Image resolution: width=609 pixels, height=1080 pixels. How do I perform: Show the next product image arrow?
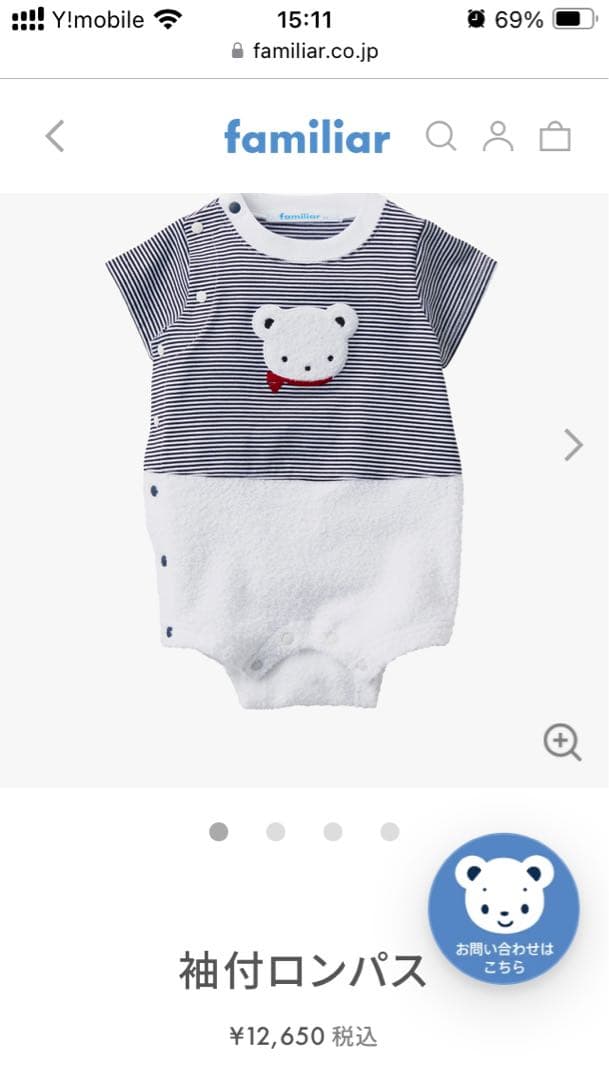(x=573, y=445)
